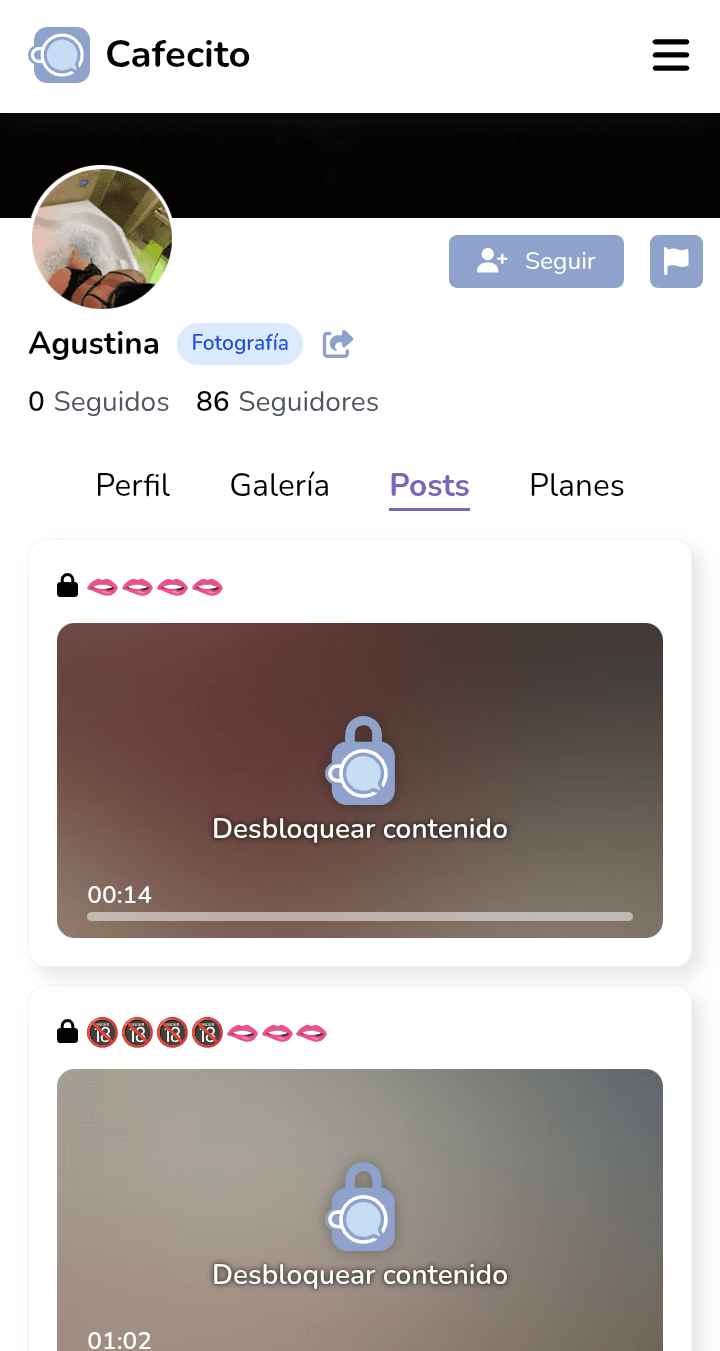Viewport: 720px width, 1351px height.
Task: Click the share profile icon
Action: (x=337, y=343)
